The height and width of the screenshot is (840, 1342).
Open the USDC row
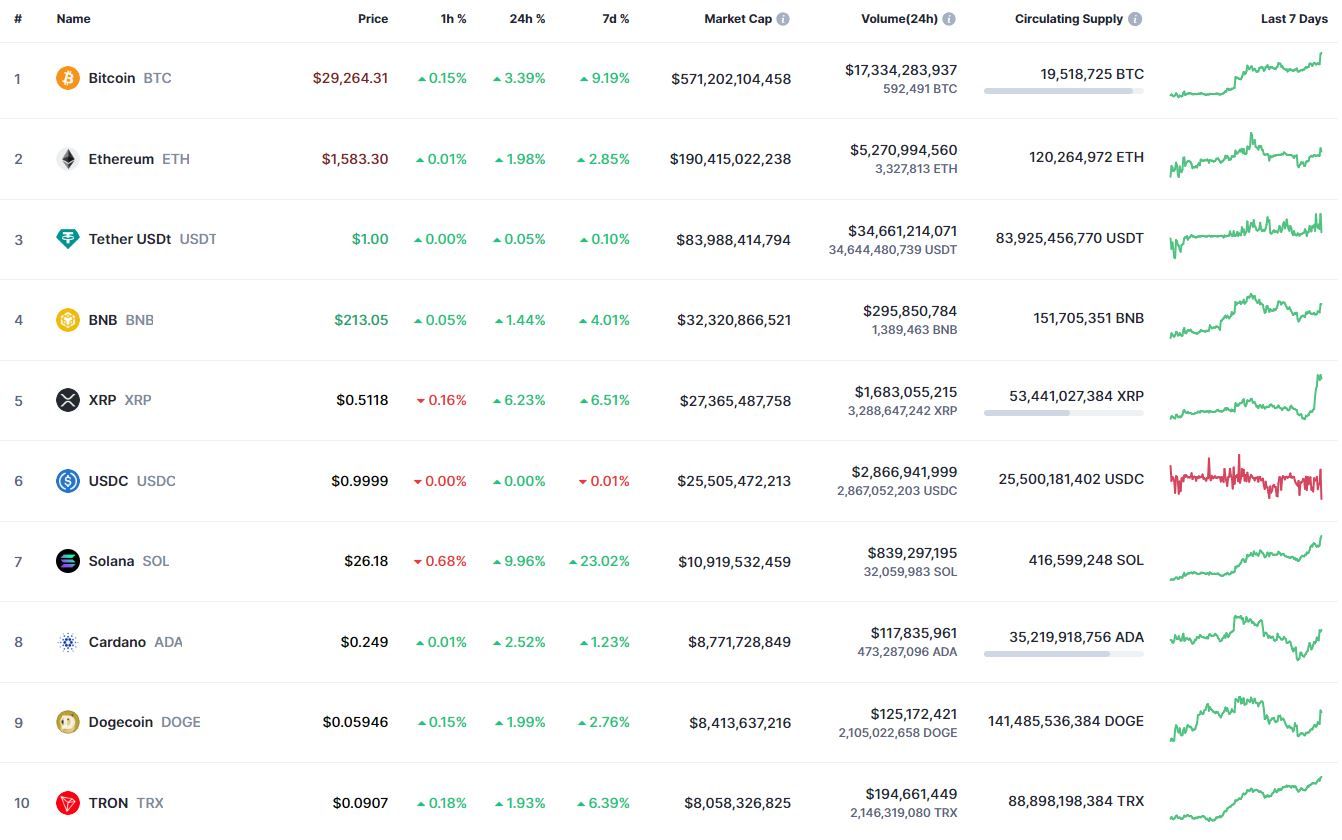point(108,481)
